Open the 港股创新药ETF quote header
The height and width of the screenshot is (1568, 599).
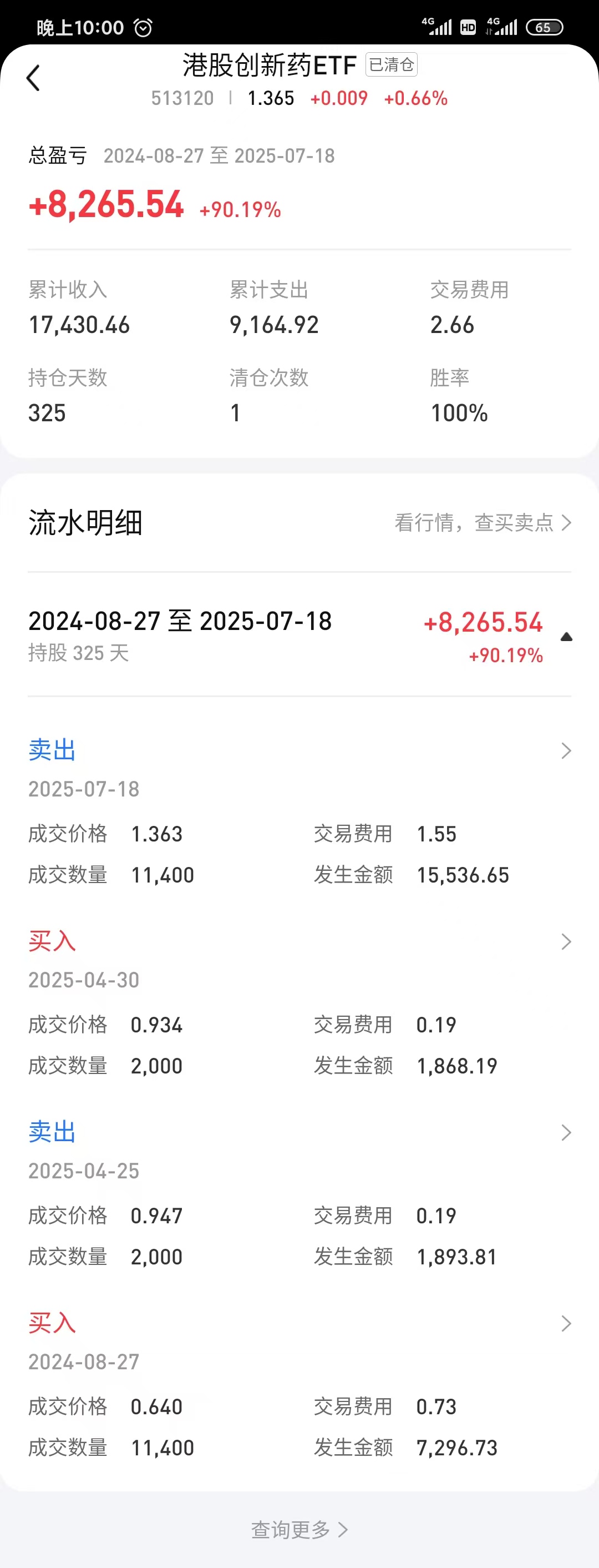pyautogui.click(x=270, y=65)
